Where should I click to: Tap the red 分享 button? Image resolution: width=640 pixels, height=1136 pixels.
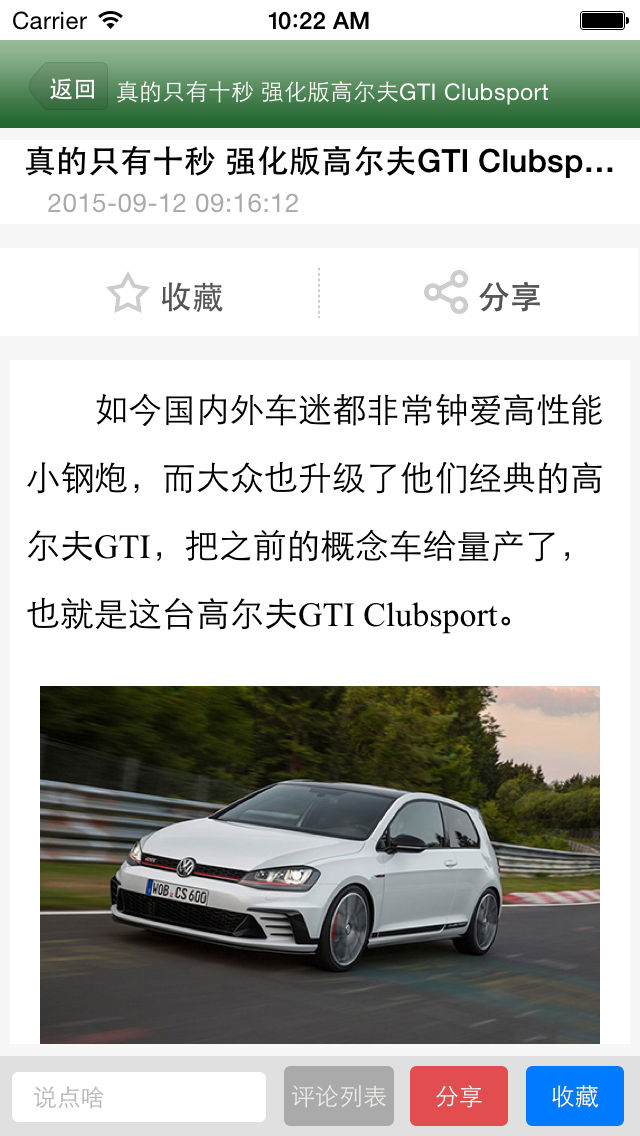(x=459, y=1095)
